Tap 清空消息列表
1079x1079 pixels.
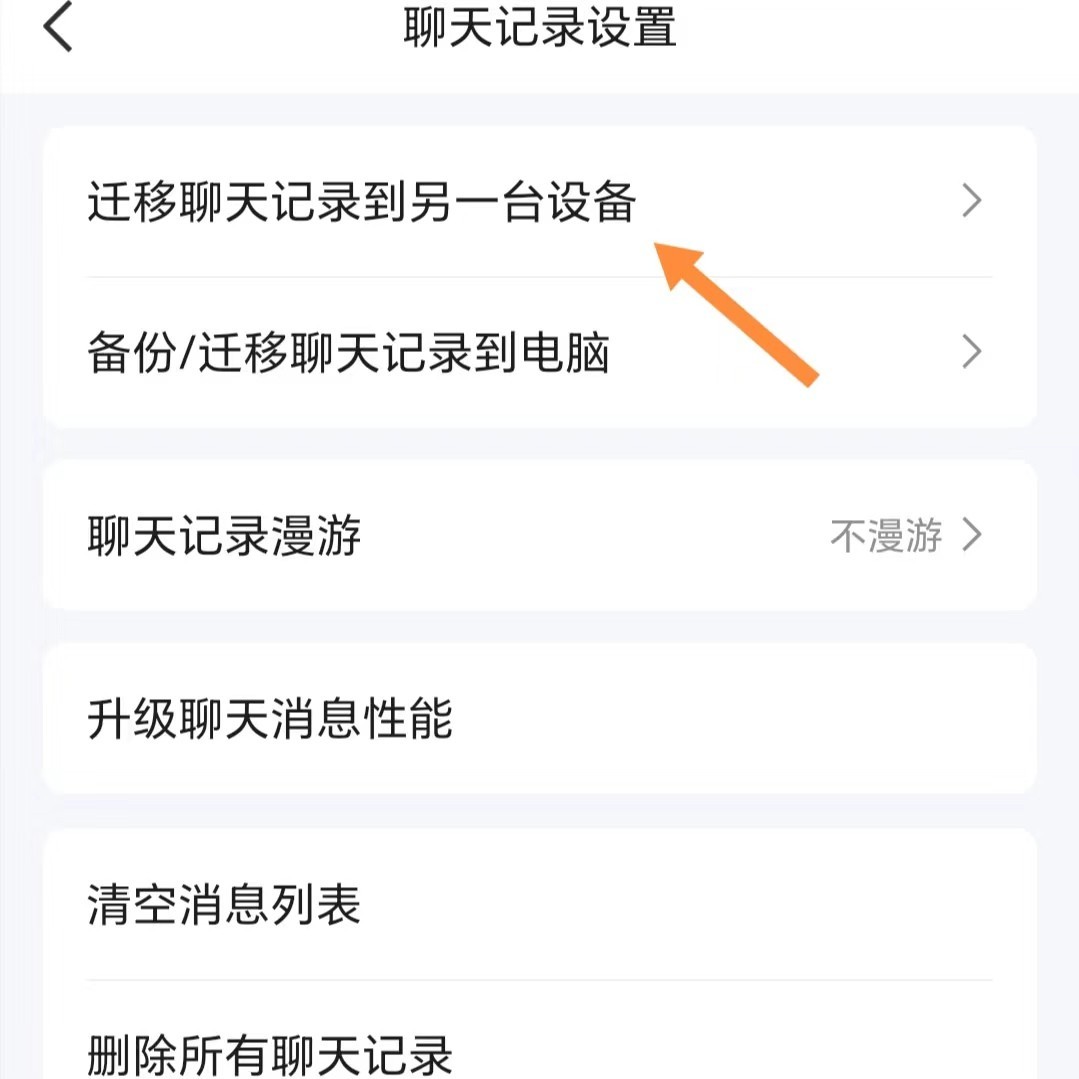(x=224, y=905)
